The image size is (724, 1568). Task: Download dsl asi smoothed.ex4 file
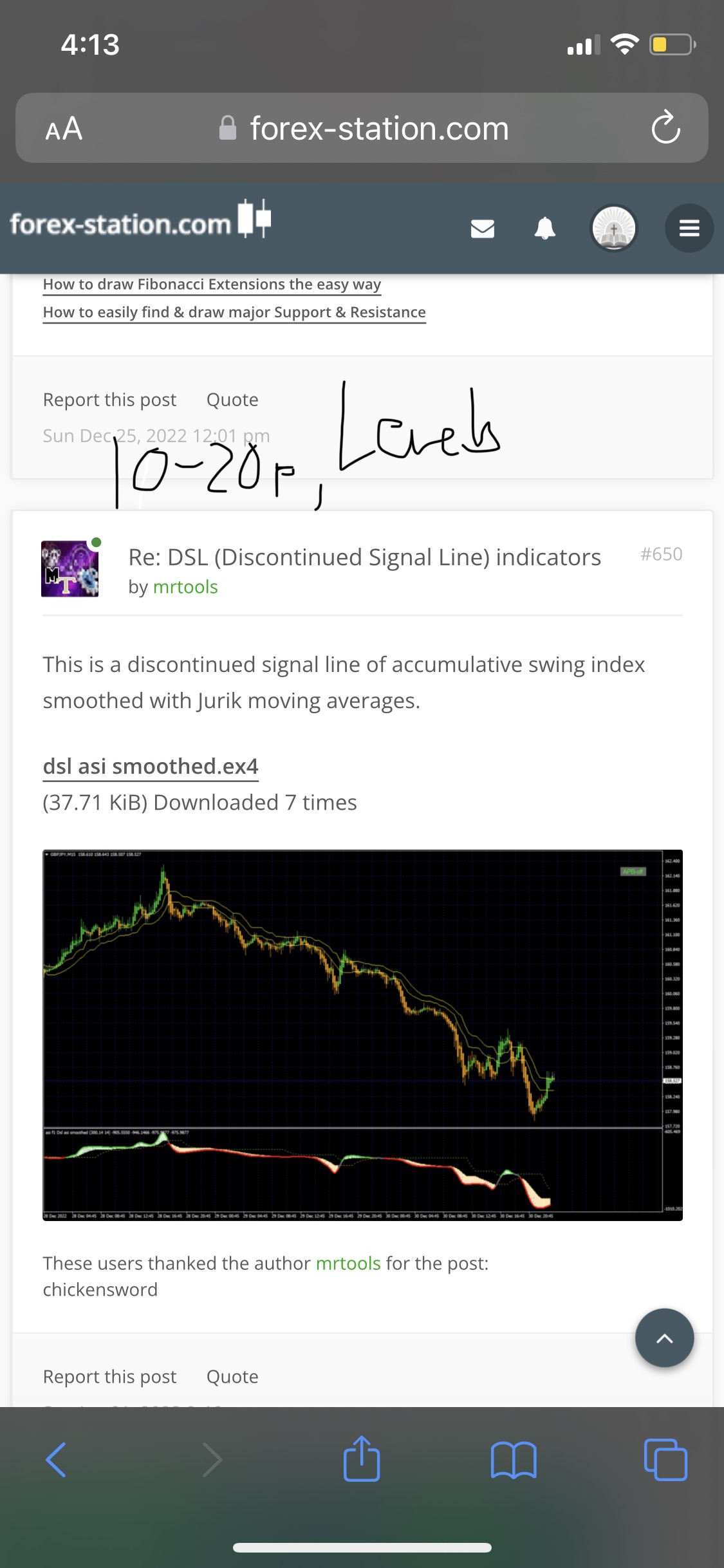151,767
